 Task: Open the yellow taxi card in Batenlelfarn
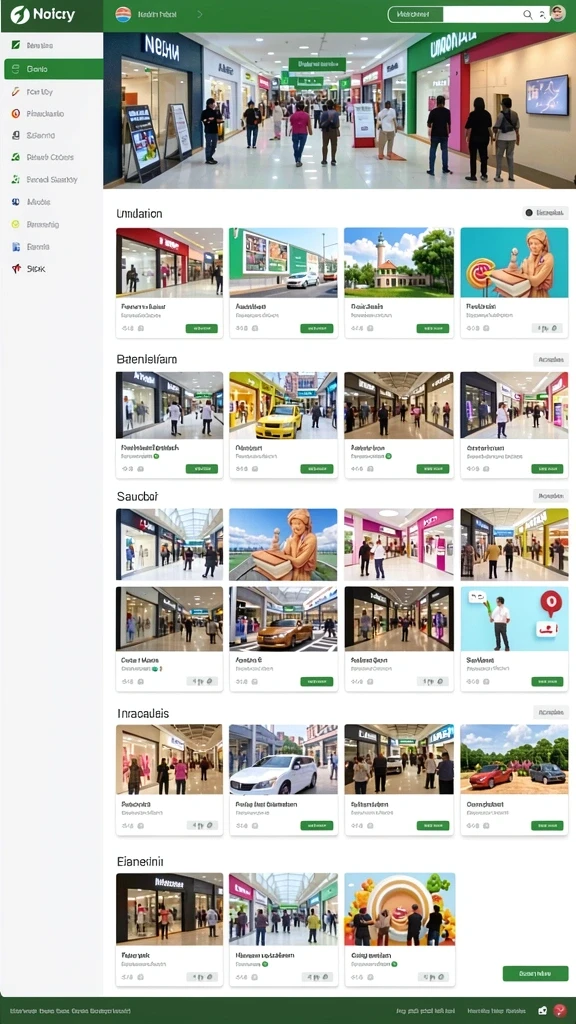[x=283, y=425]
